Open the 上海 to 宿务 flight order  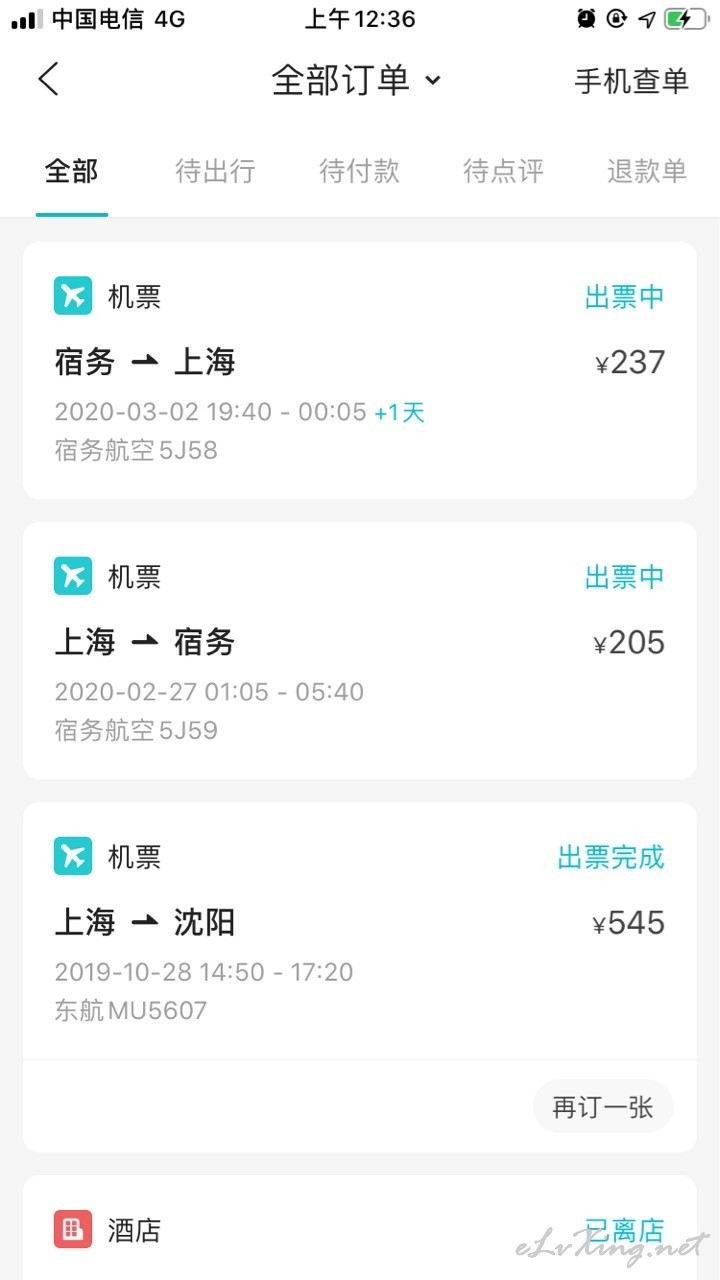coord(360,650)
